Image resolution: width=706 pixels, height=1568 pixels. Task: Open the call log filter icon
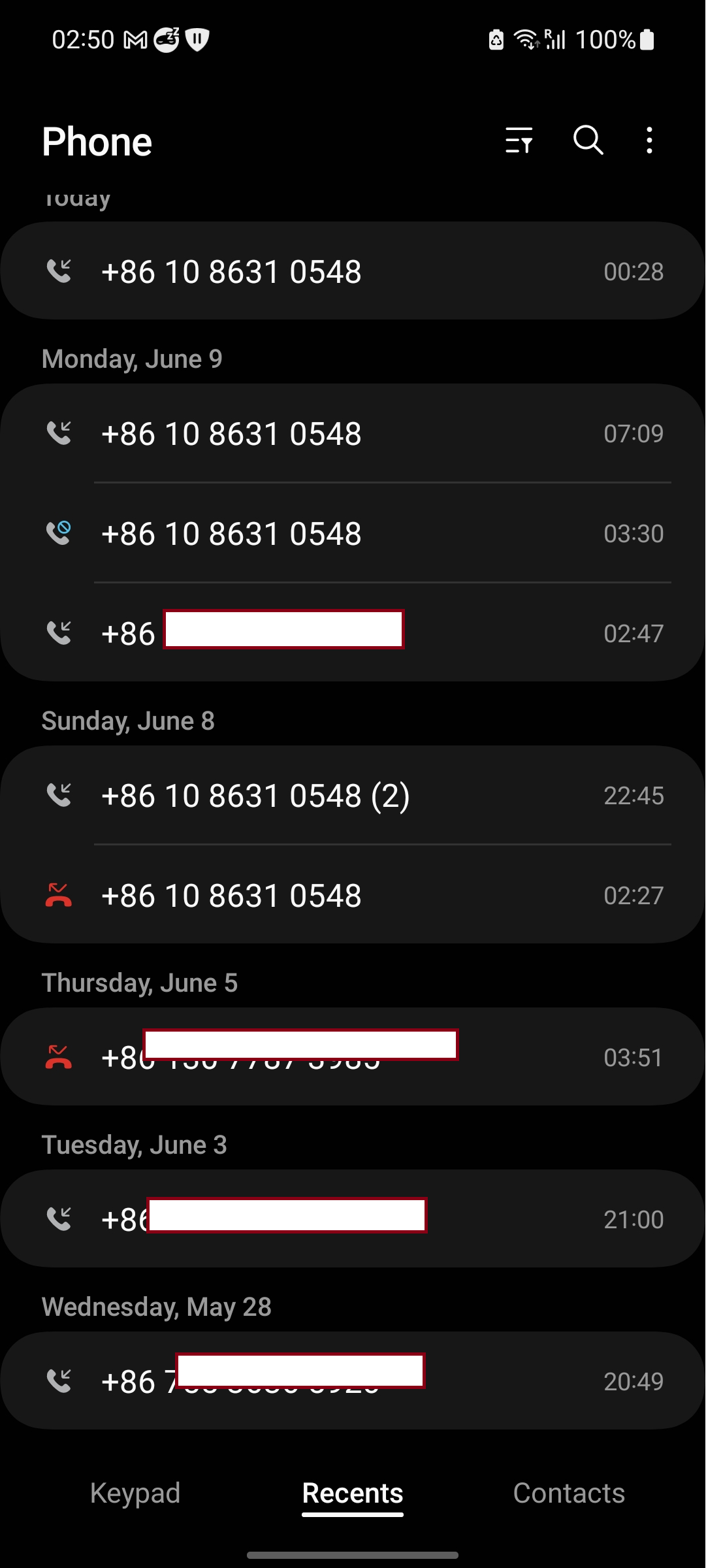(519, 140)
